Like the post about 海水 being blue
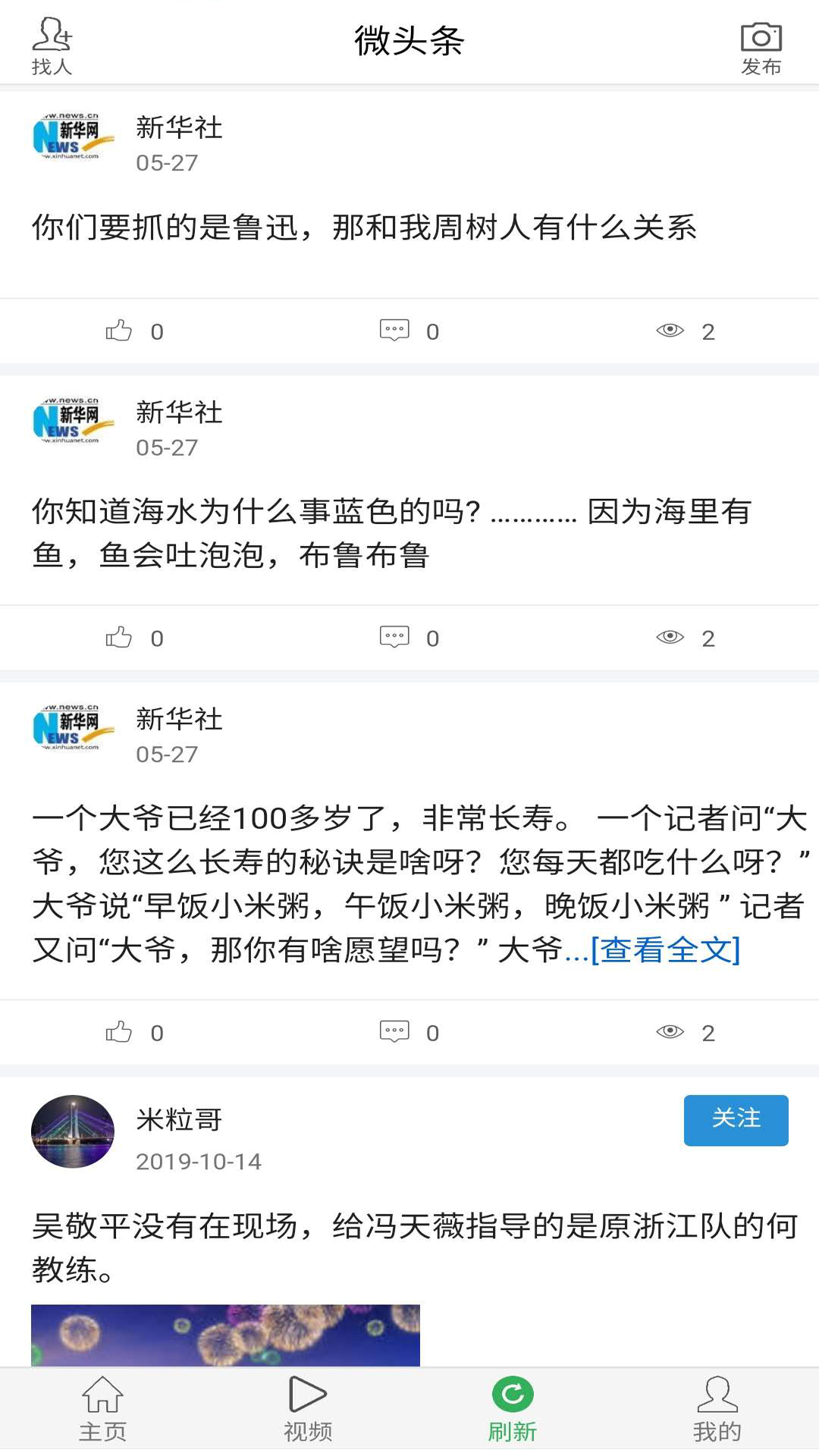Screen dimensions: 819x1456 [119, 638]
